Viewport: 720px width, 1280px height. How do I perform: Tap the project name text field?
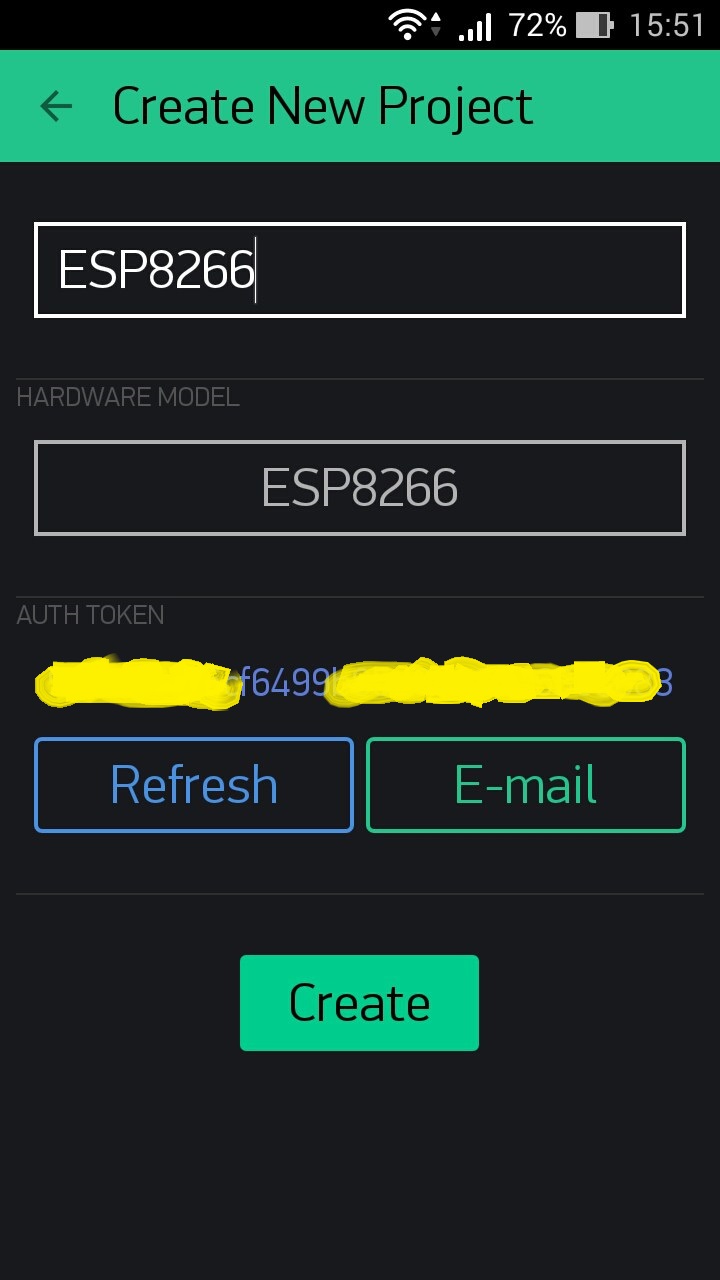pos(360,270)
